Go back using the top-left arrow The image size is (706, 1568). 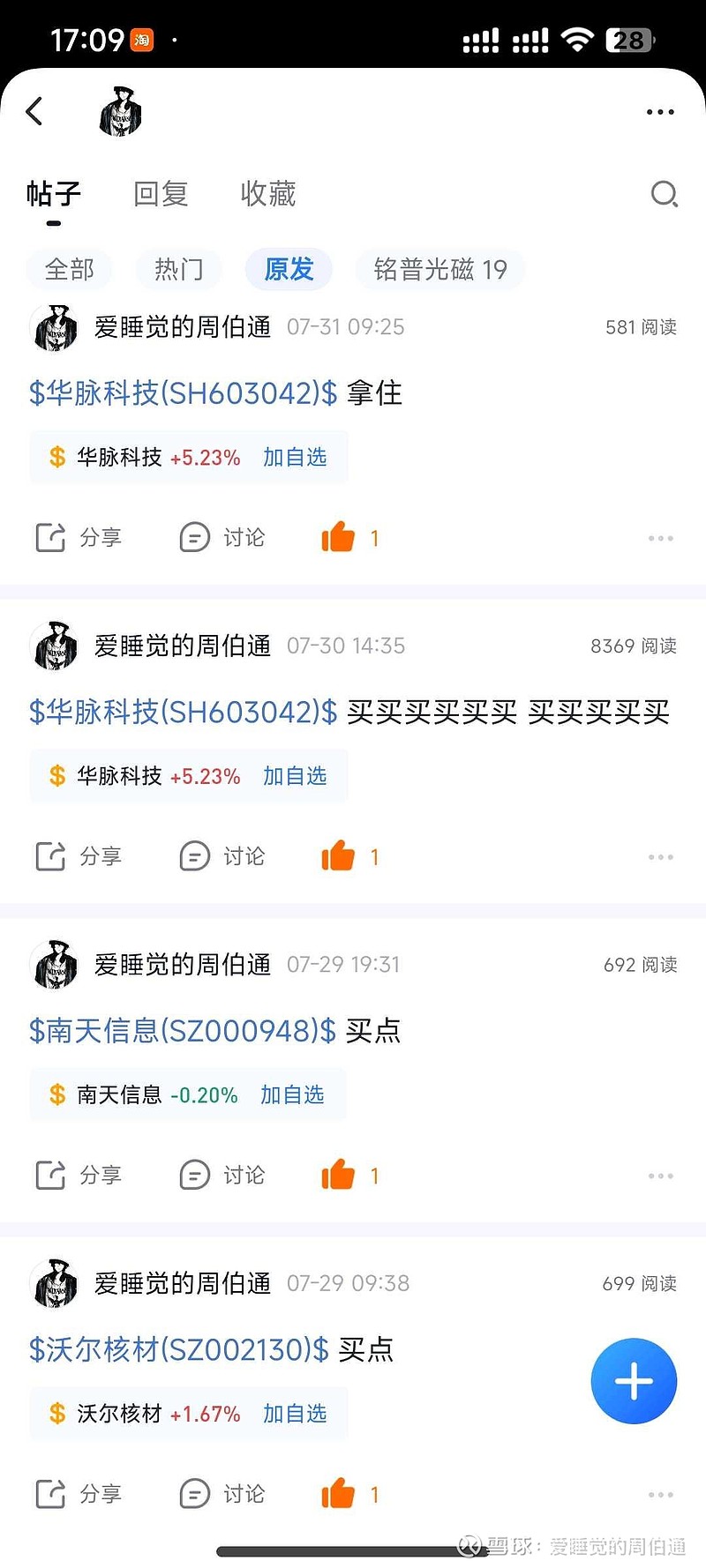[34, 111]
